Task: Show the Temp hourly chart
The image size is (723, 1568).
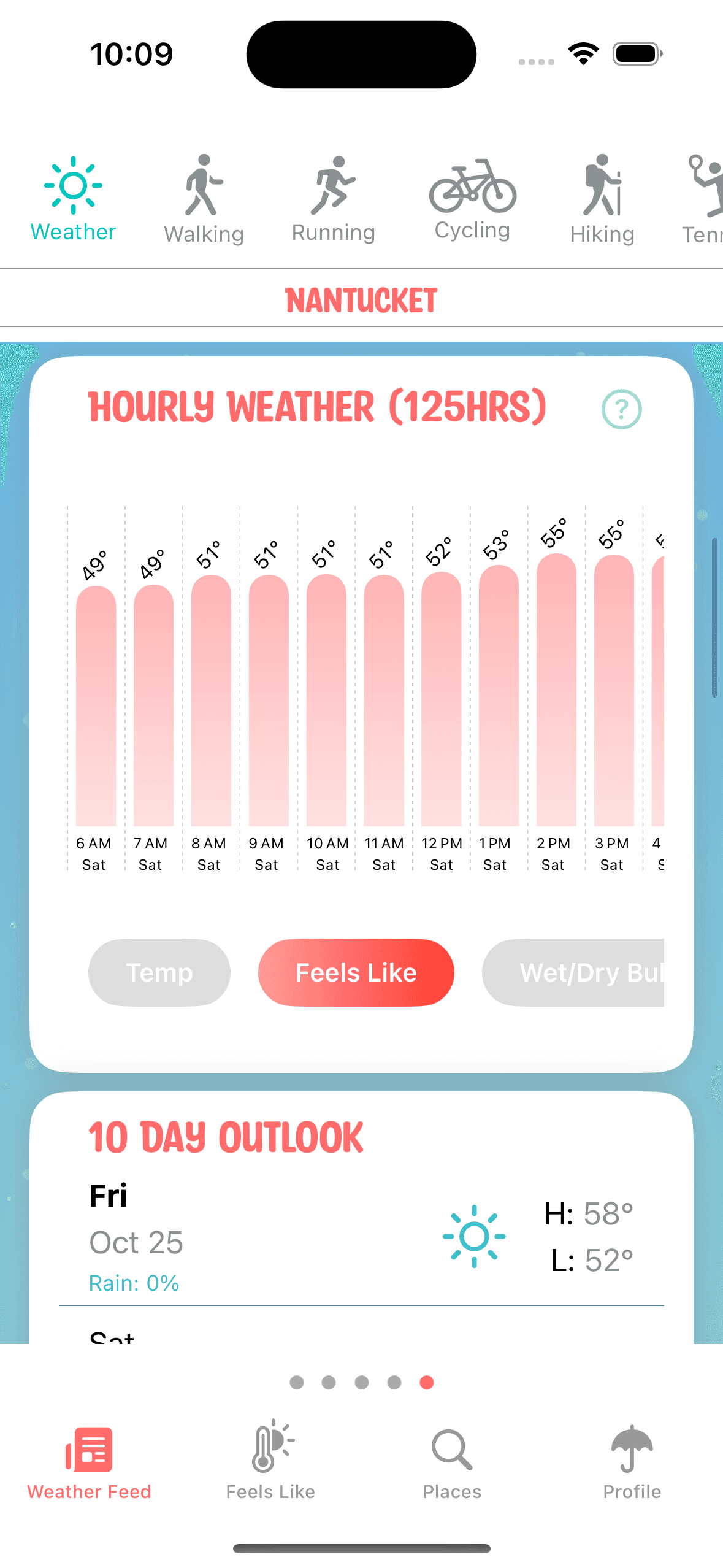Action: (159, 972)
